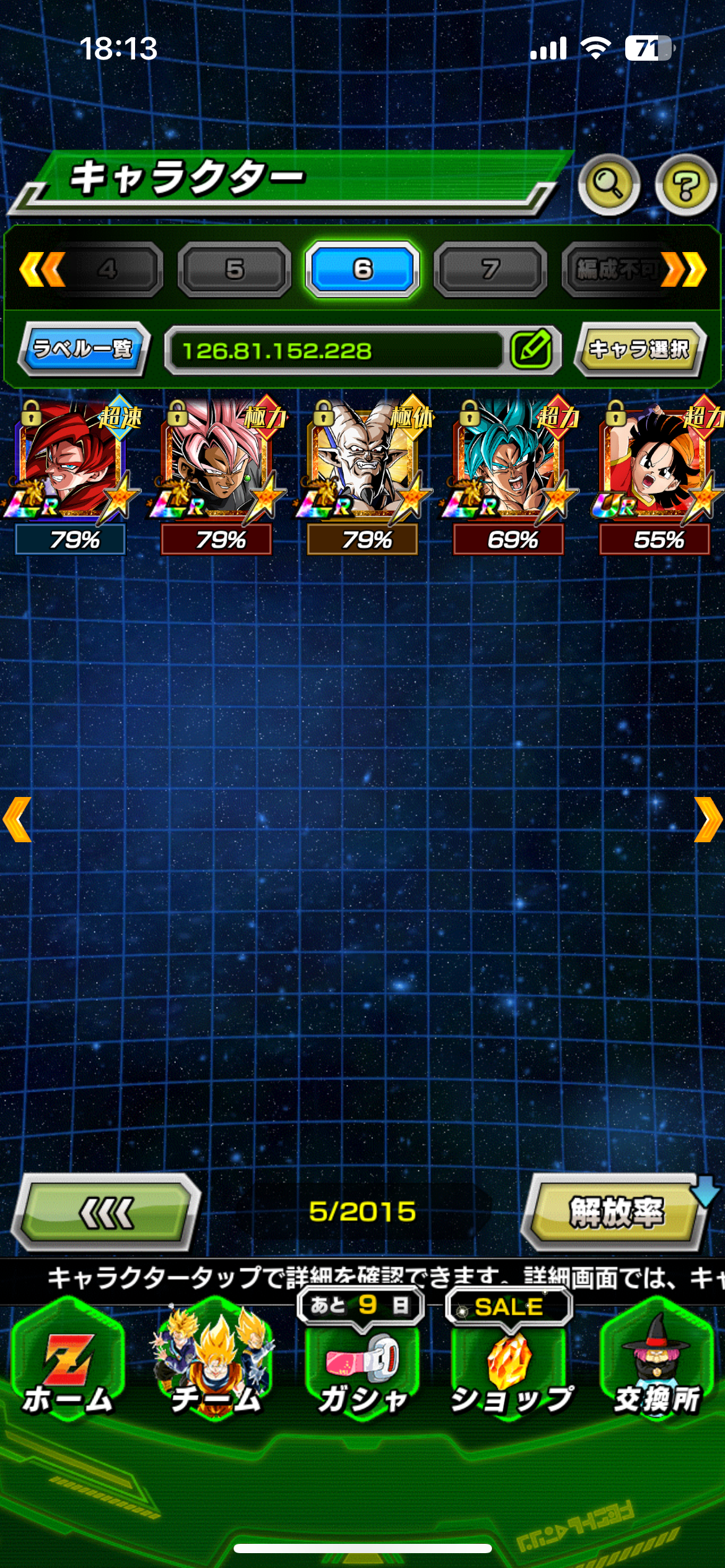Tap the green back arrows button
Viewport: 725px width, 1568px height.
(x=107, y=1213)
